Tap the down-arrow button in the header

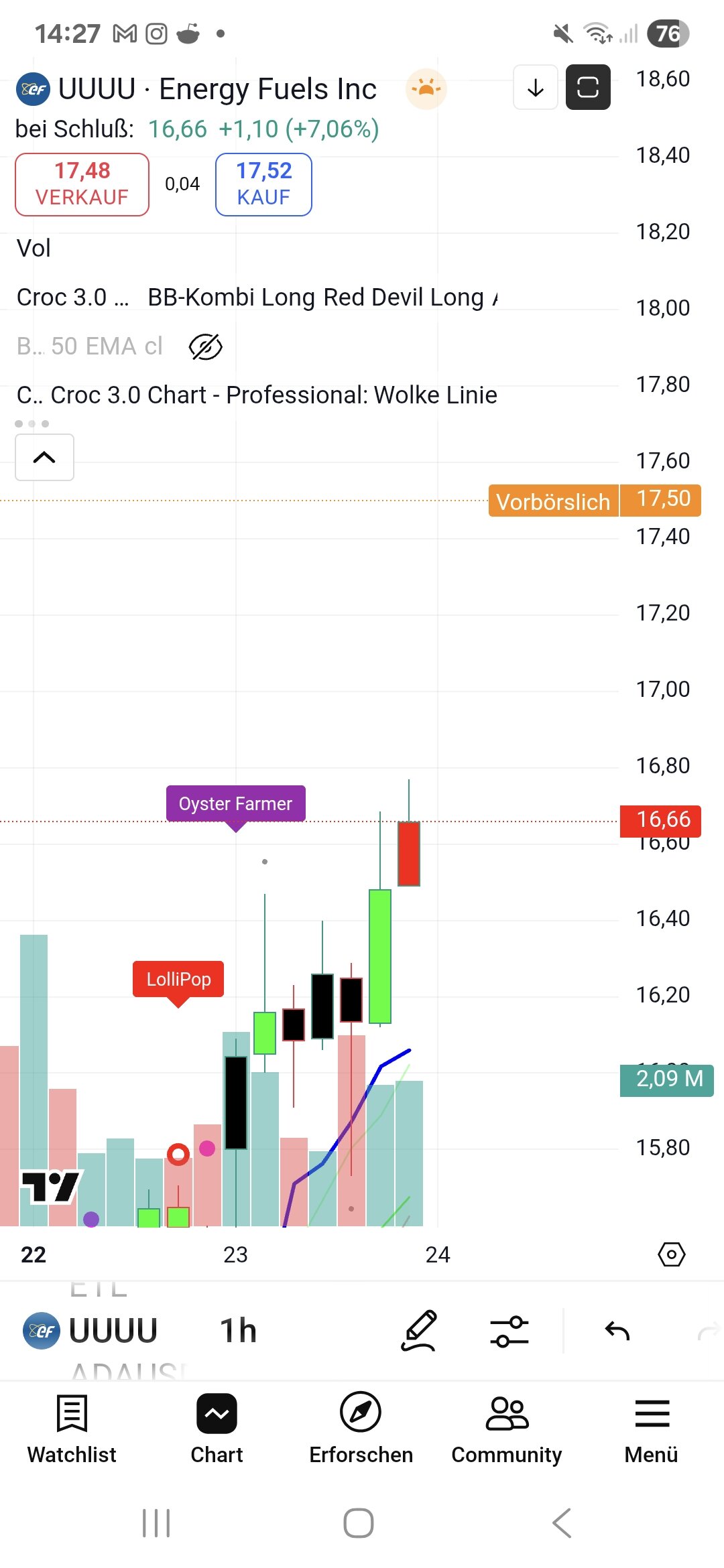pyautogui.click(x=535, y=87)
